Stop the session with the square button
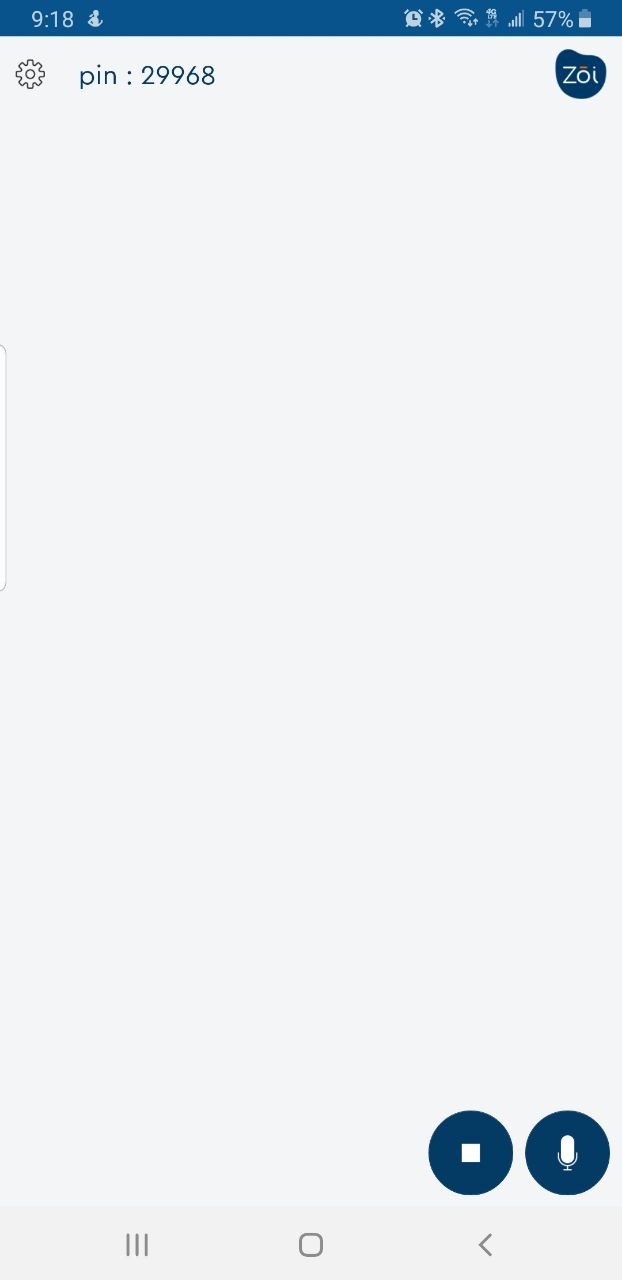622x1280 pixels. [470, 1153]
